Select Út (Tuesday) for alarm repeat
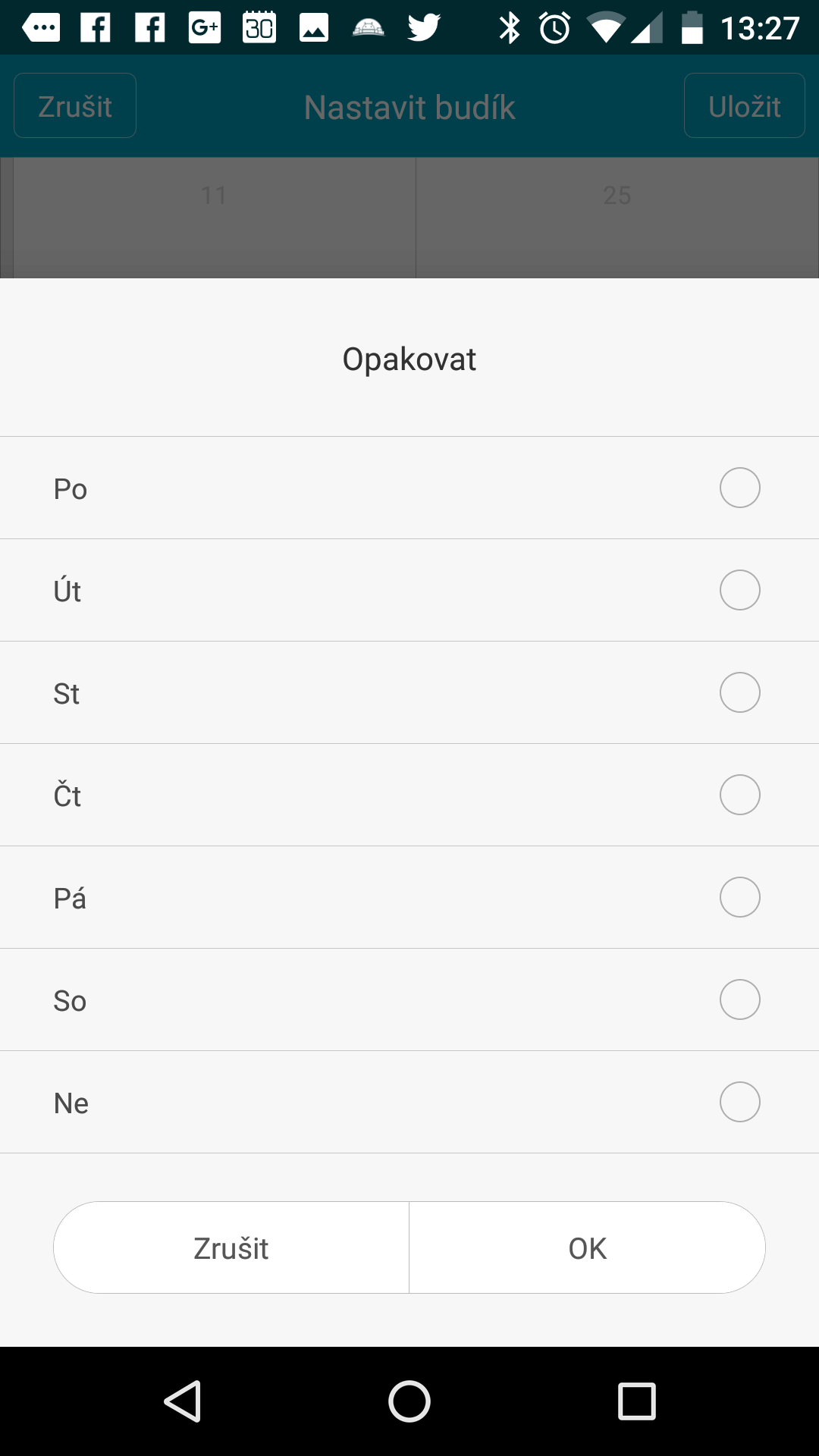The image size is (819, 1456). pyautogui.click(x=409, y=590)
